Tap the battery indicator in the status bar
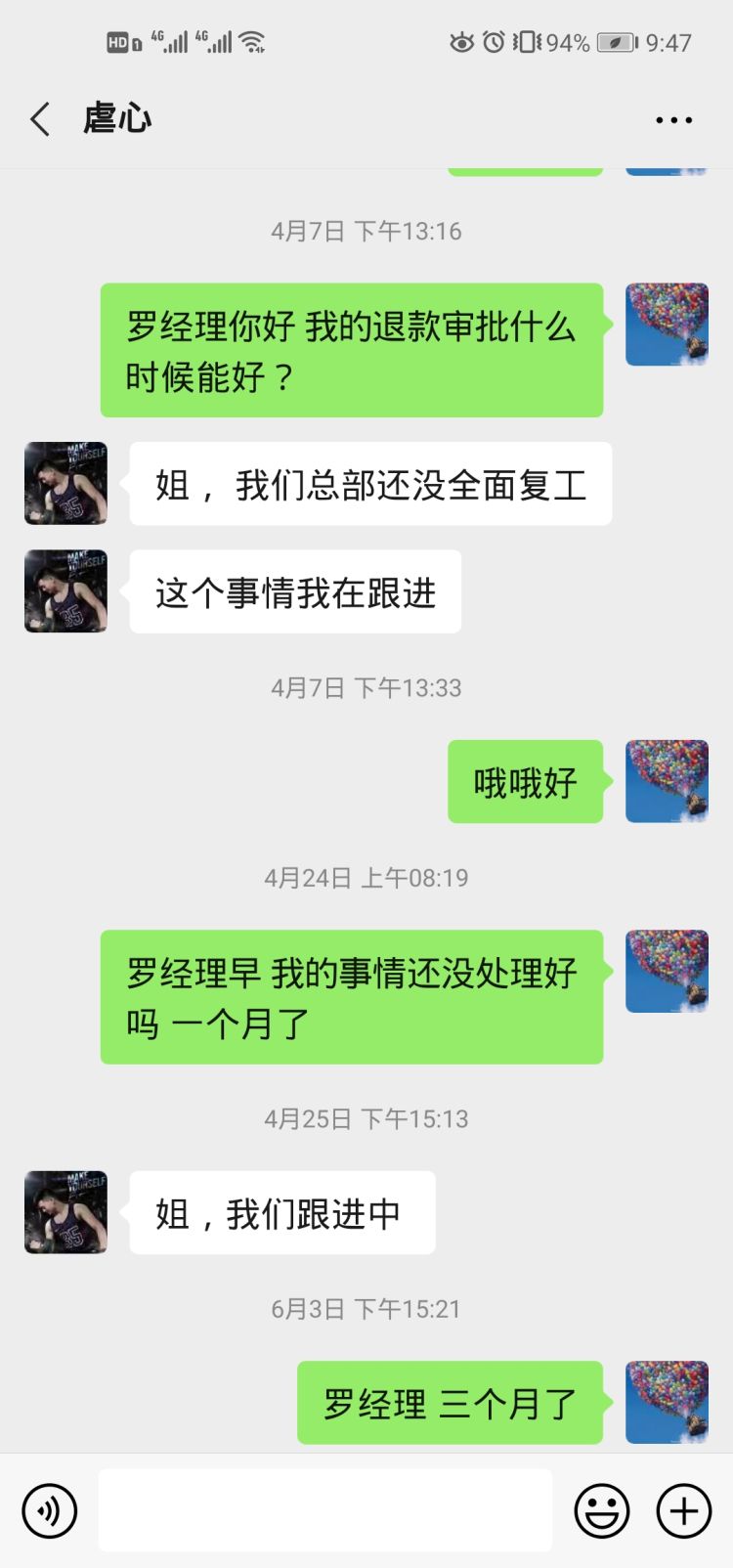 coord(611,42)
